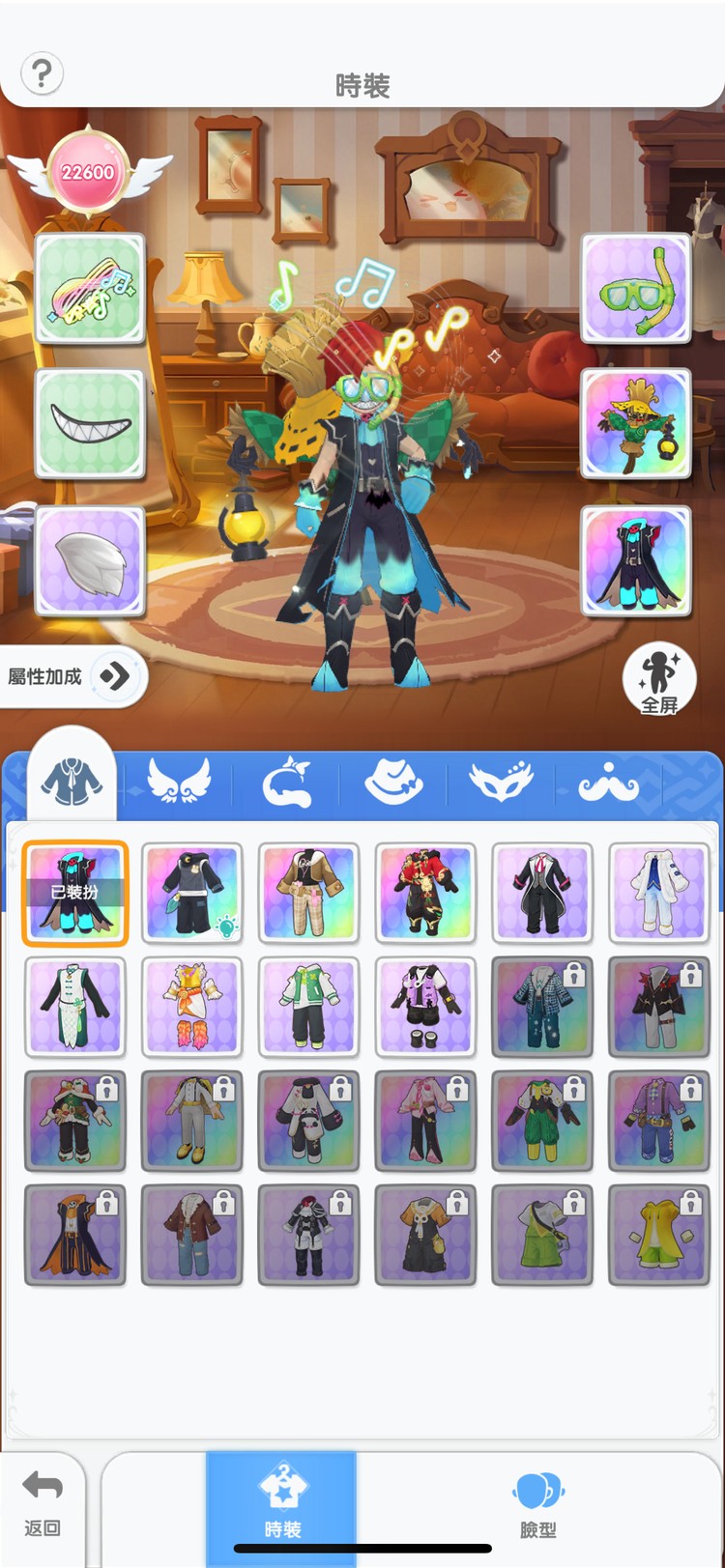
Task: Switch to the hat category tab
Action: (393, 781)
